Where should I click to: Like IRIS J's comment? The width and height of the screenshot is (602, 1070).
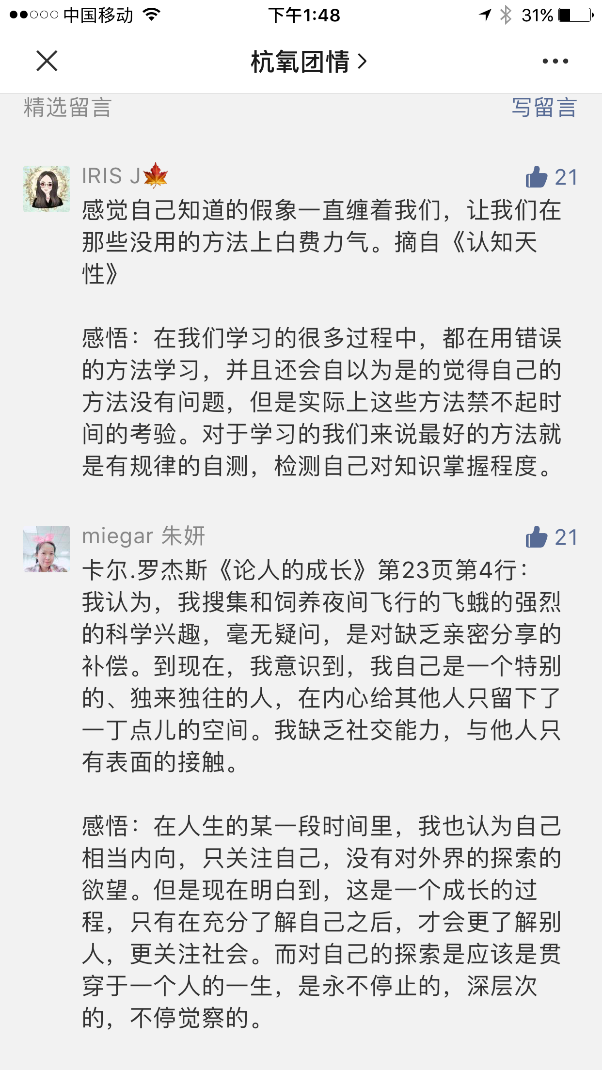tap(538, 178)
